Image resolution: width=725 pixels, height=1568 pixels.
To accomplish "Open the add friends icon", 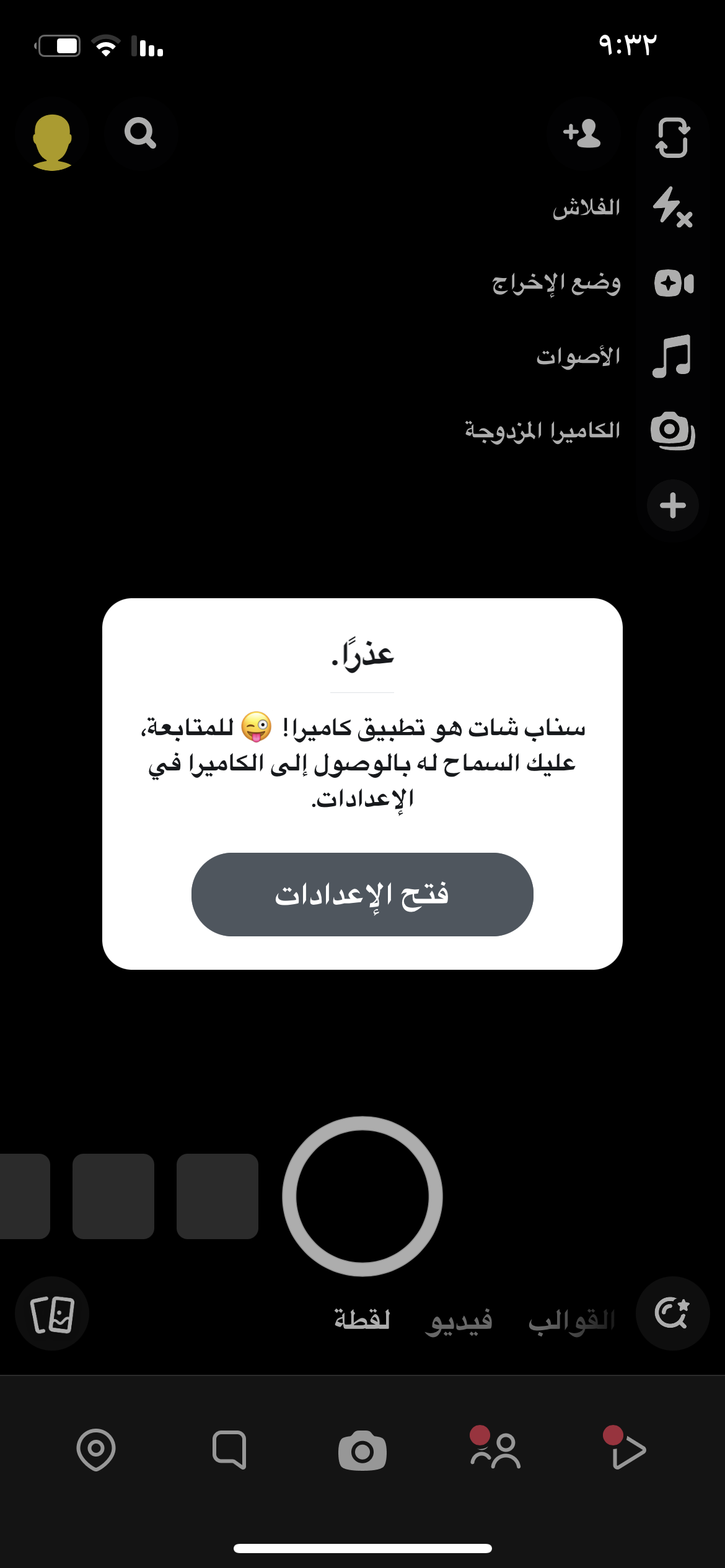I will click(x=581, y=133).
